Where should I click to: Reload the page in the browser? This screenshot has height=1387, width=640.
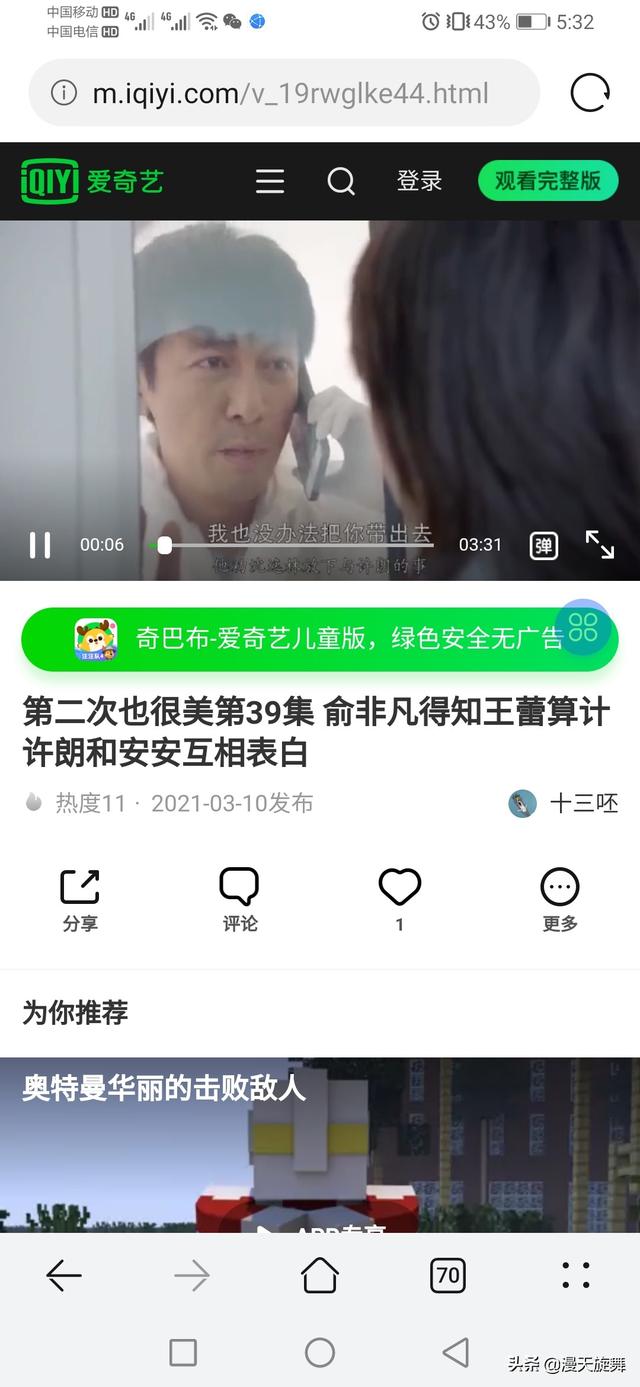pos(590,93)
